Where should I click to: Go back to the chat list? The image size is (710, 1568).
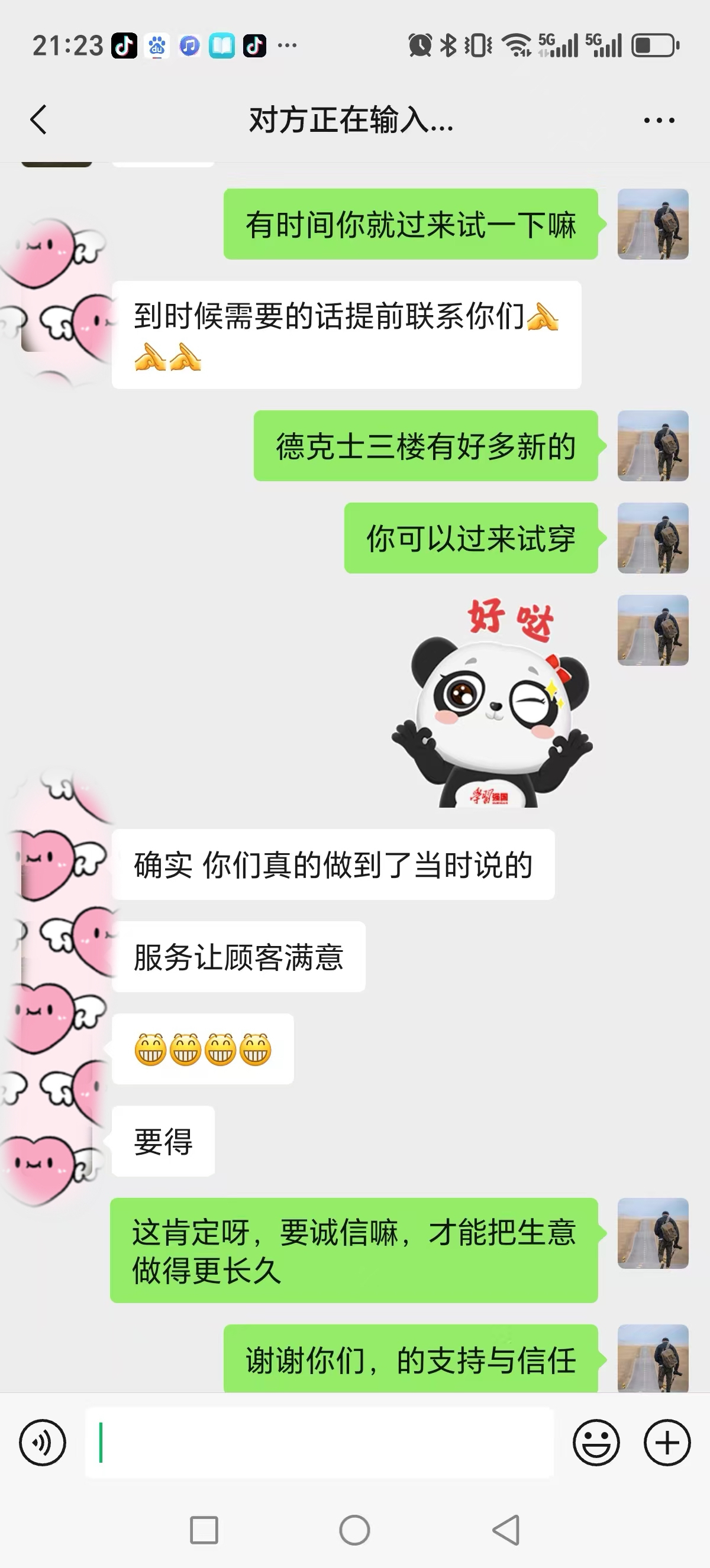coord(38,119)
